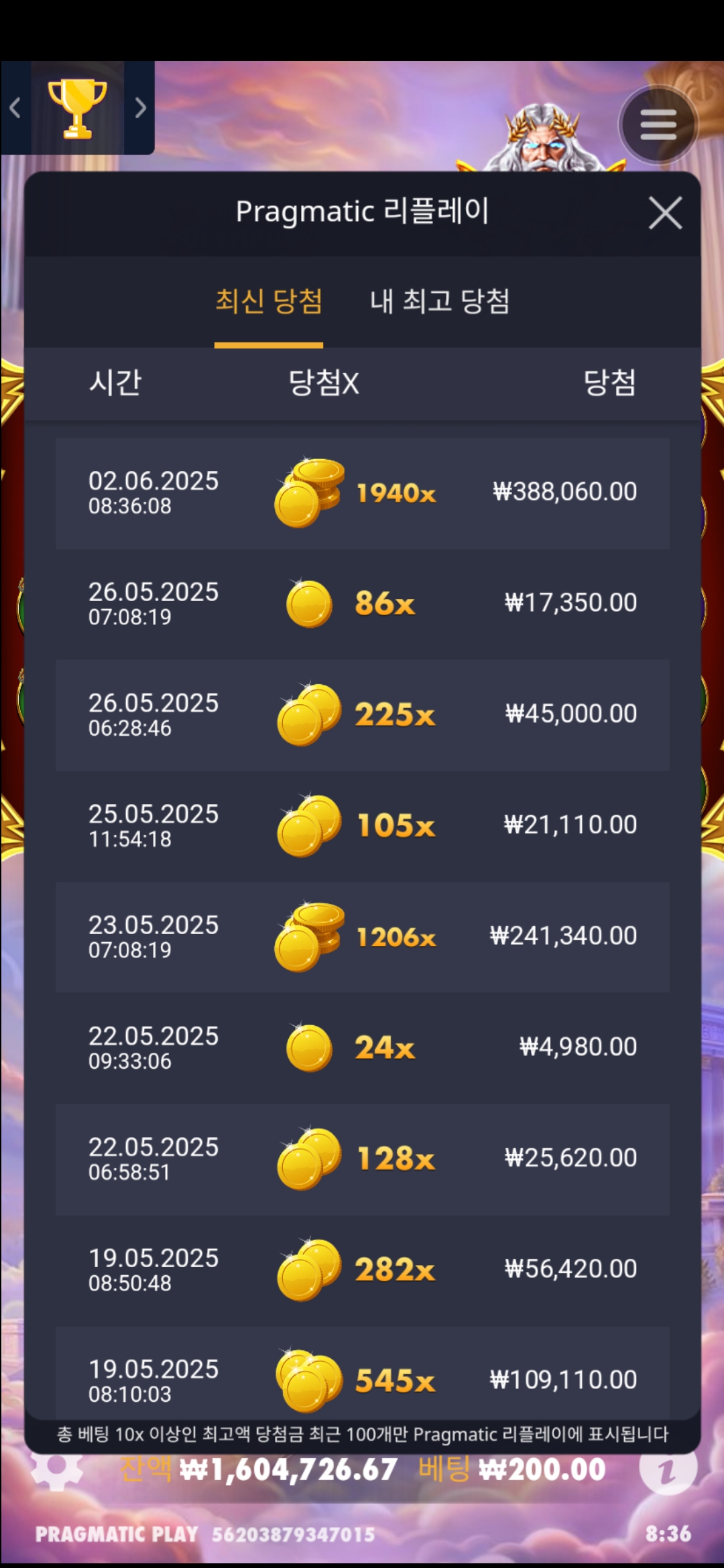Open the 1206x win replay

[x=362, y=937]
